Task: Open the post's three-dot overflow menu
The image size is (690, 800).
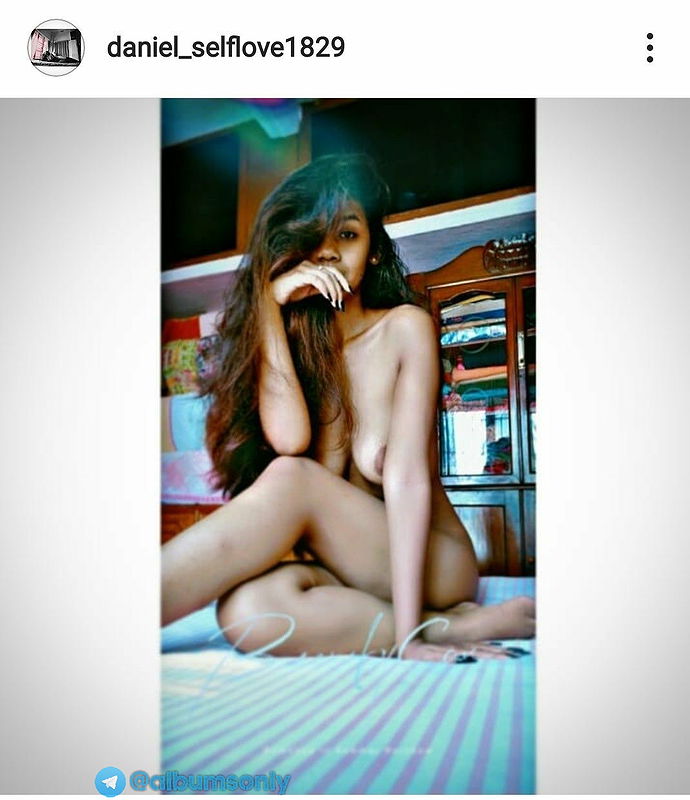Action: [x=649, y=47]
